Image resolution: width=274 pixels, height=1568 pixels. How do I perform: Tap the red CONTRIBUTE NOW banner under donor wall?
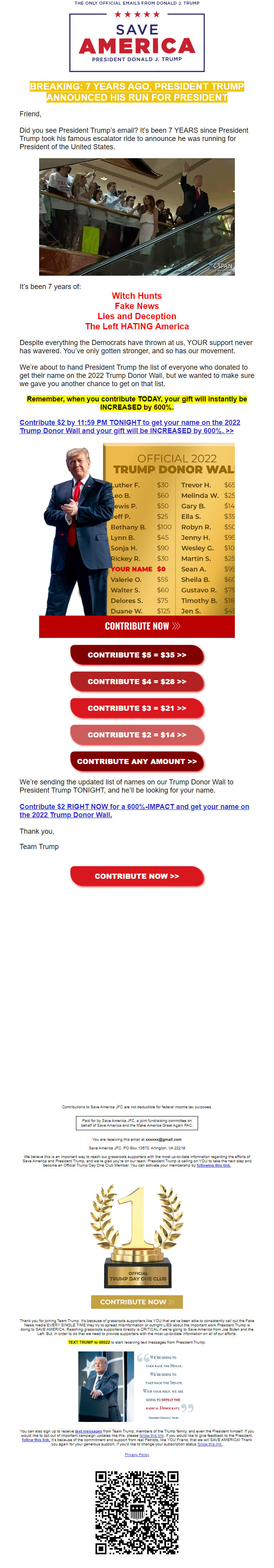point(137,626)
